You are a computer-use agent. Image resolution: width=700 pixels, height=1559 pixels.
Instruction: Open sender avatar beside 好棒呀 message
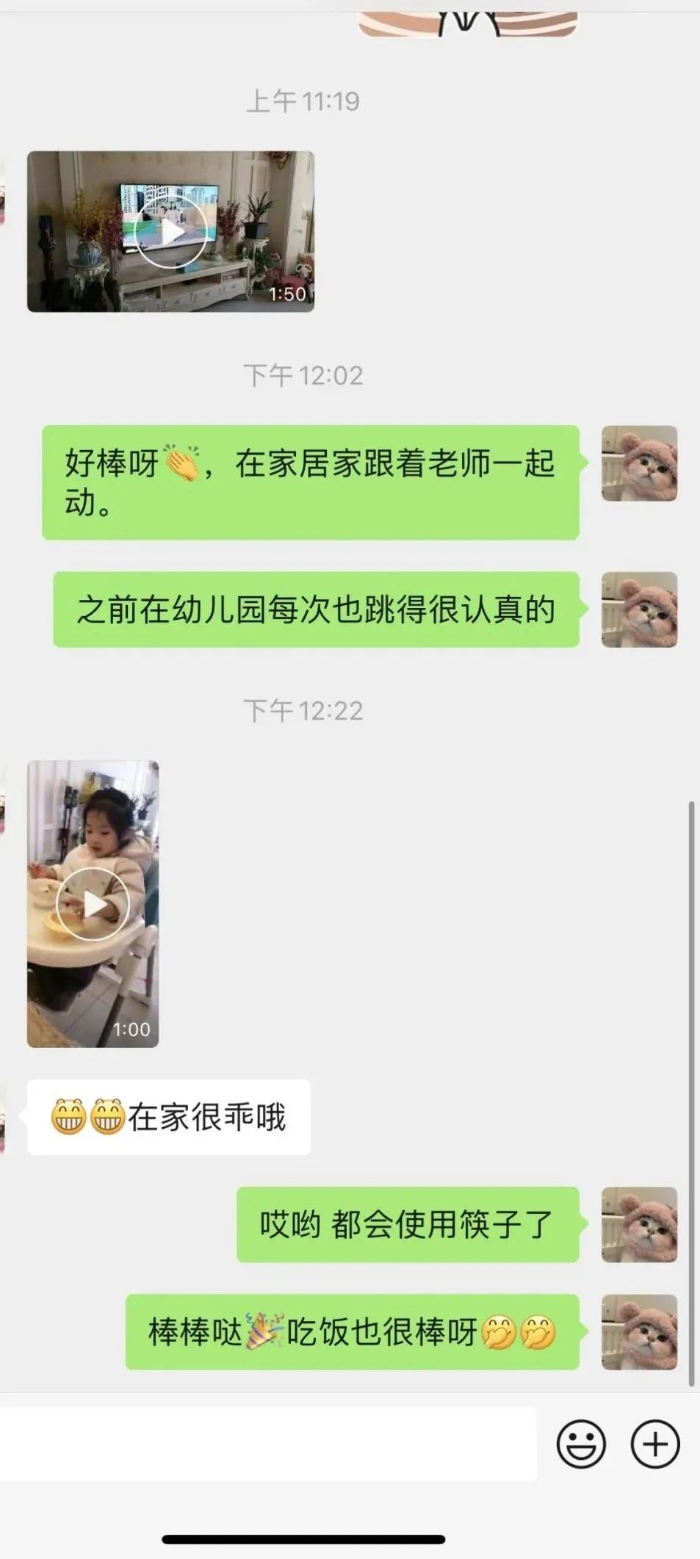[x=639, y=463]
